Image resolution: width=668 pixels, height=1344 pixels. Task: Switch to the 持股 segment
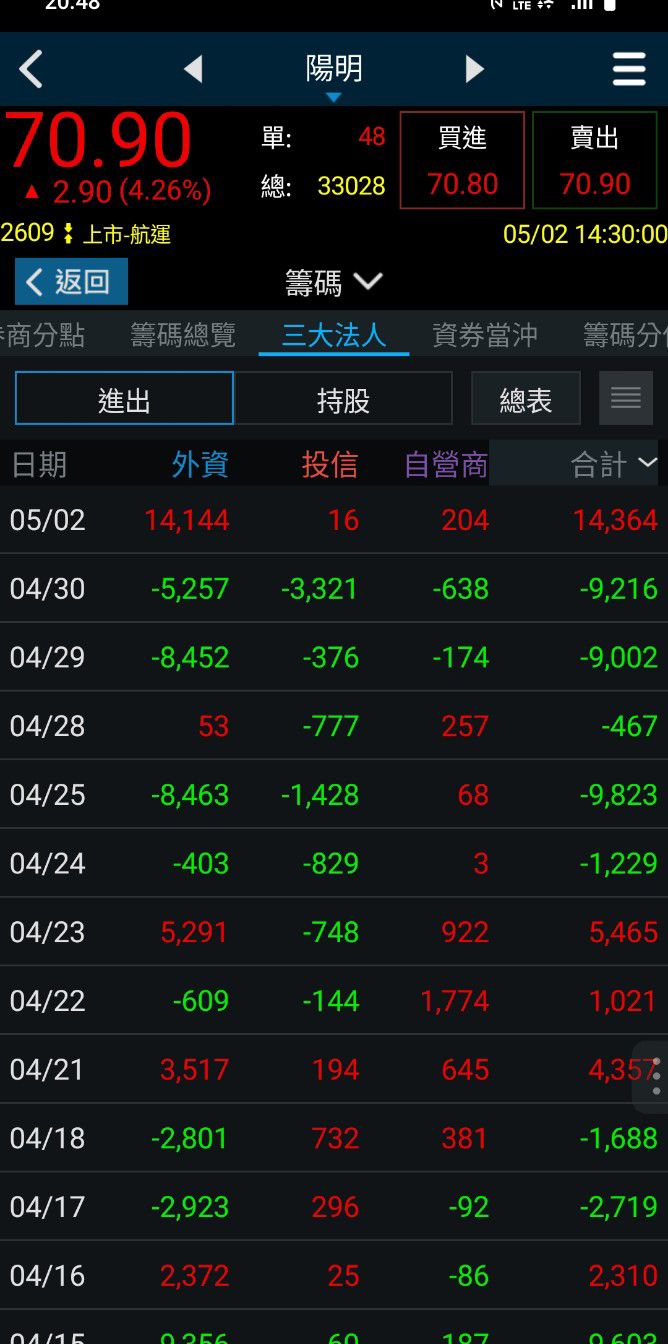[x=343, y=399]
